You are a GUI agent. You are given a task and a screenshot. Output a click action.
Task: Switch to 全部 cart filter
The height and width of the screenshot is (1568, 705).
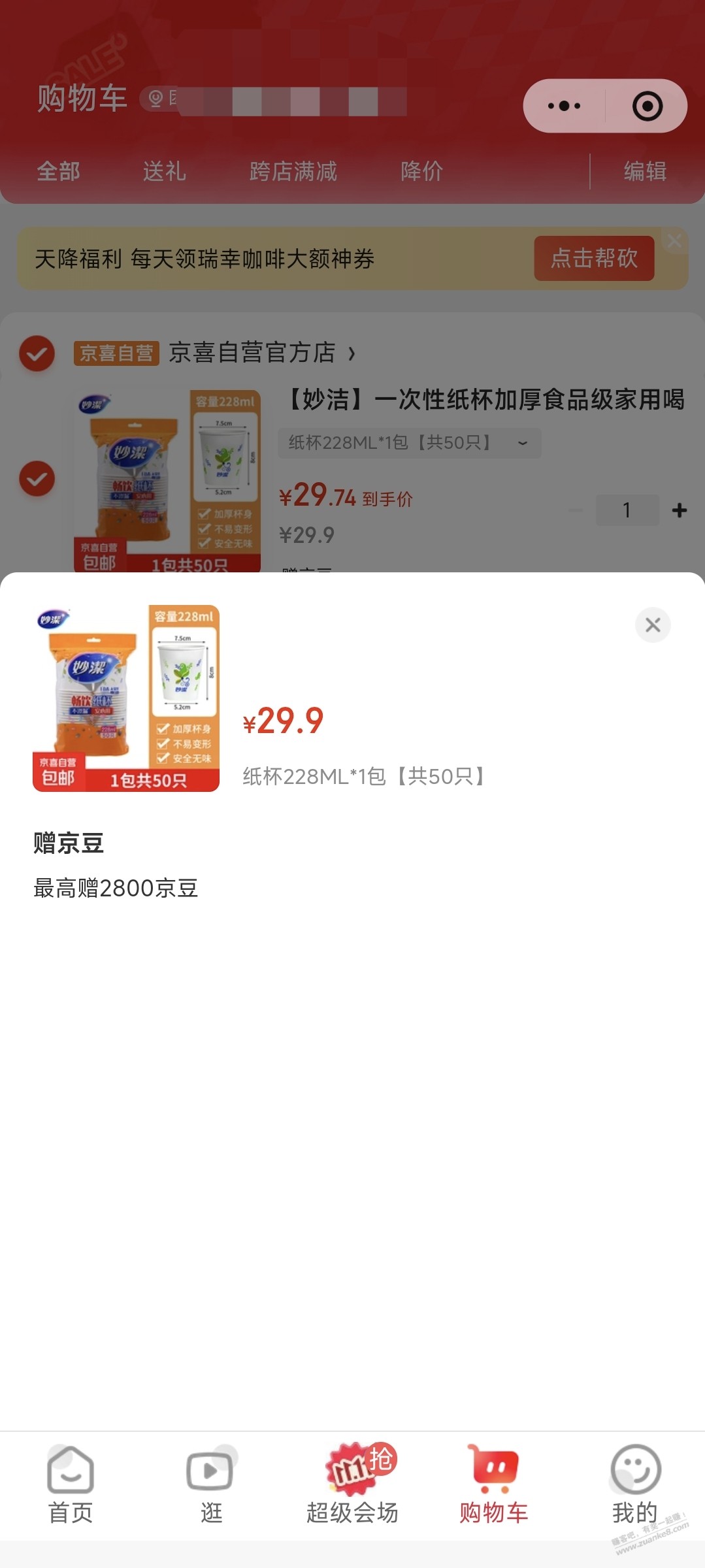pyautogui.click(x=58, y=172)
